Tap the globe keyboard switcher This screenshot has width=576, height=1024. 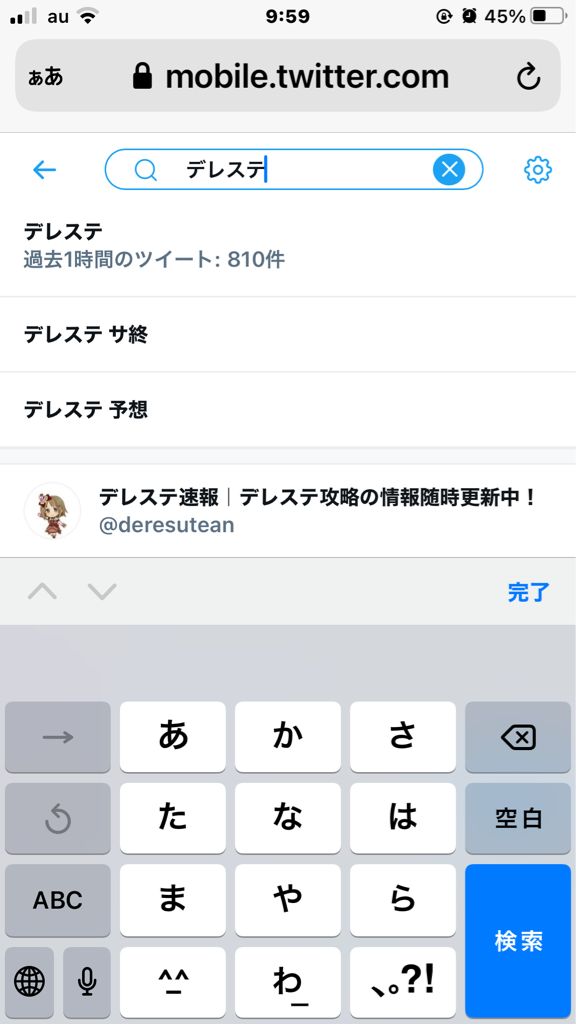(29, 982)
